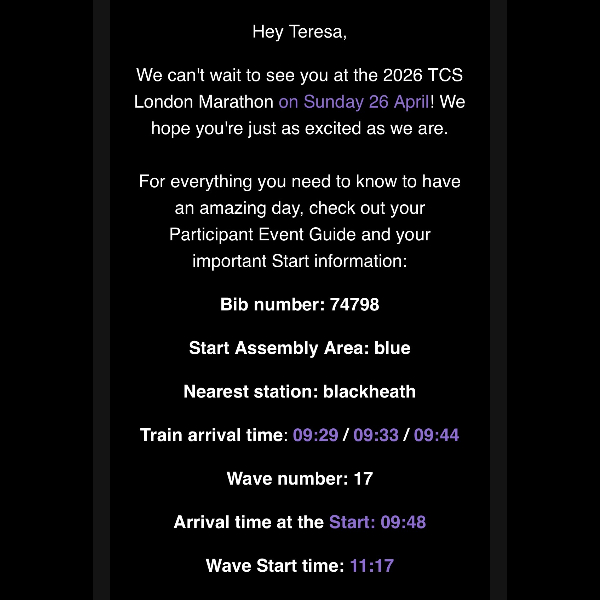Tap the 09:44 train arrival time link
The height and width of the screenshot is (600, 600).
pyautogui.click(x=436, y=435)
